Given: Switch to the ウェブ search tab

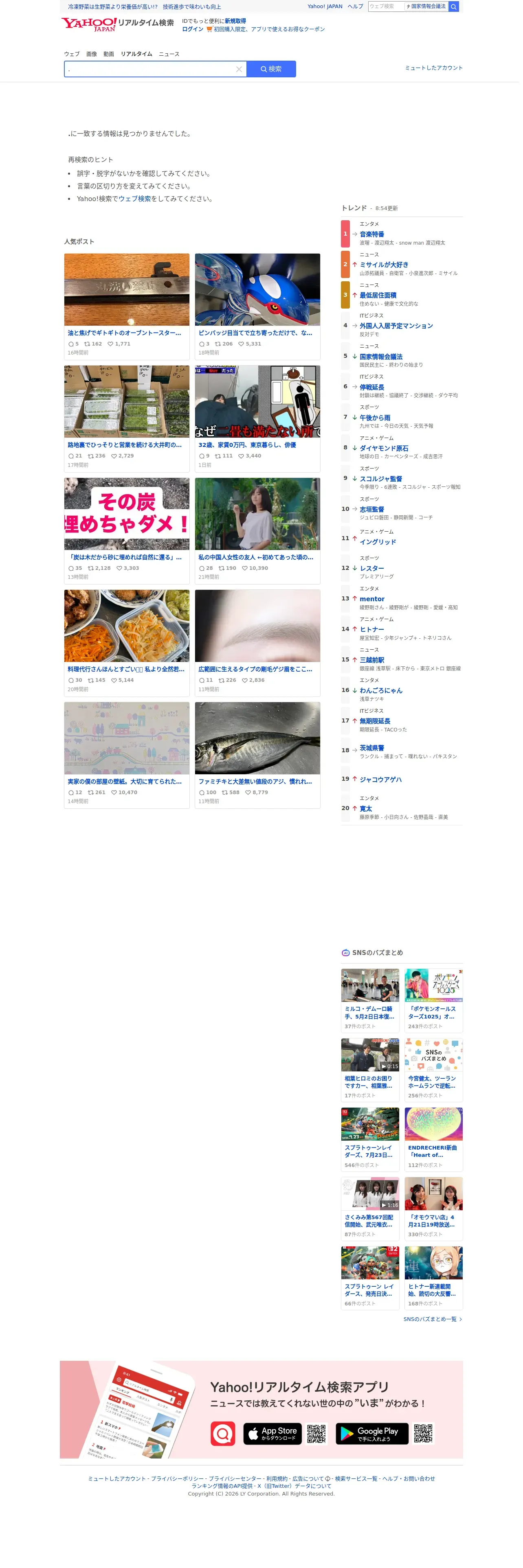Looking at the screenshot, I should click(x=73, y=54).
